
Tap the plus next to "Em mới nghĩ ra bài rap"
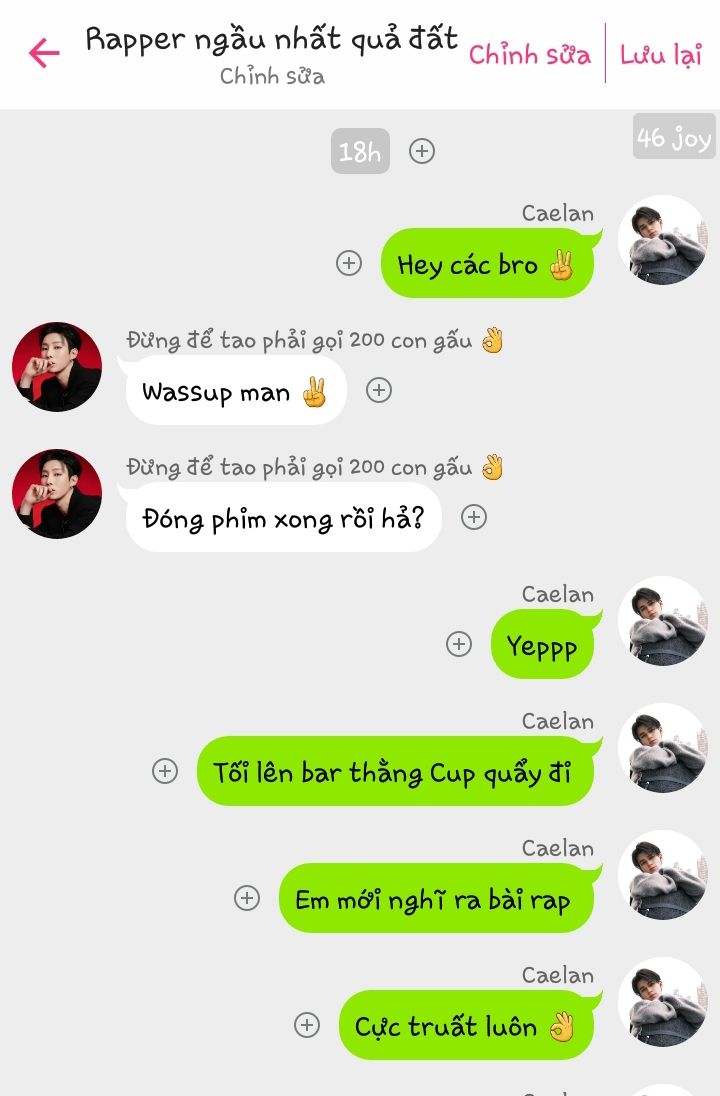[x=247, y=898]
